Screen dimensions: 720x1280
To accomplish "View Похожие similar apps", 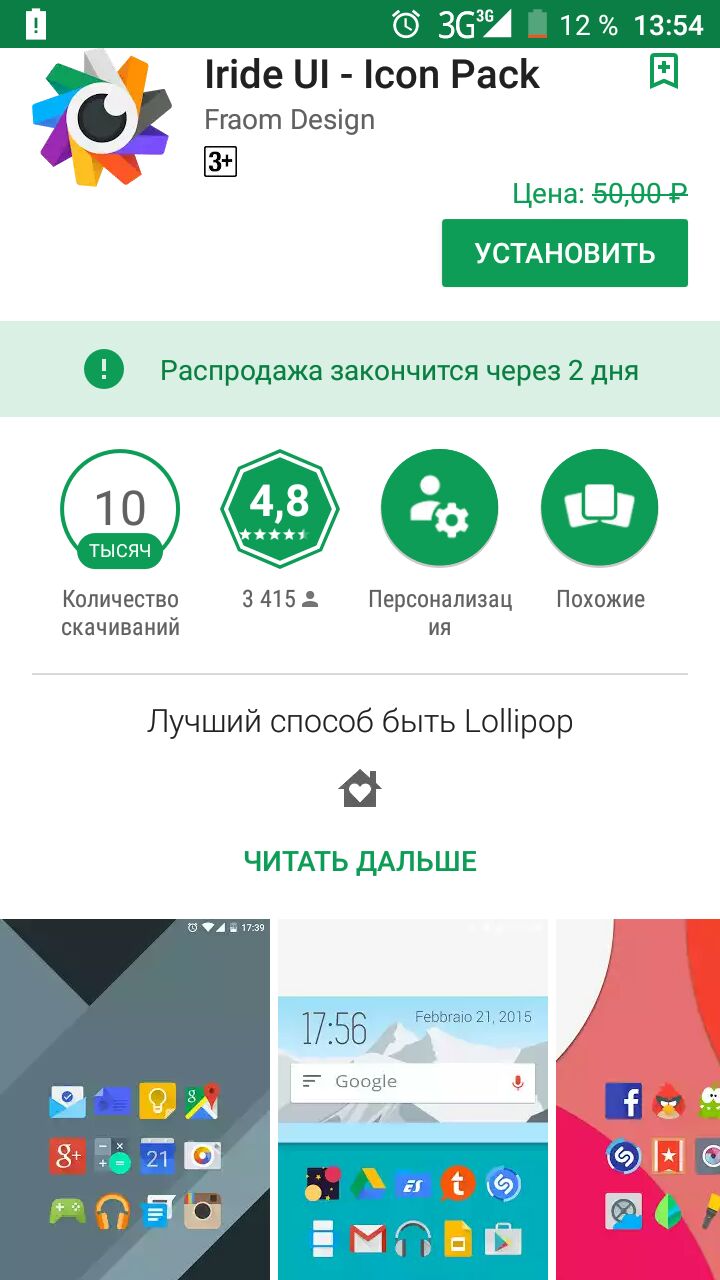I will coord(600,508).
